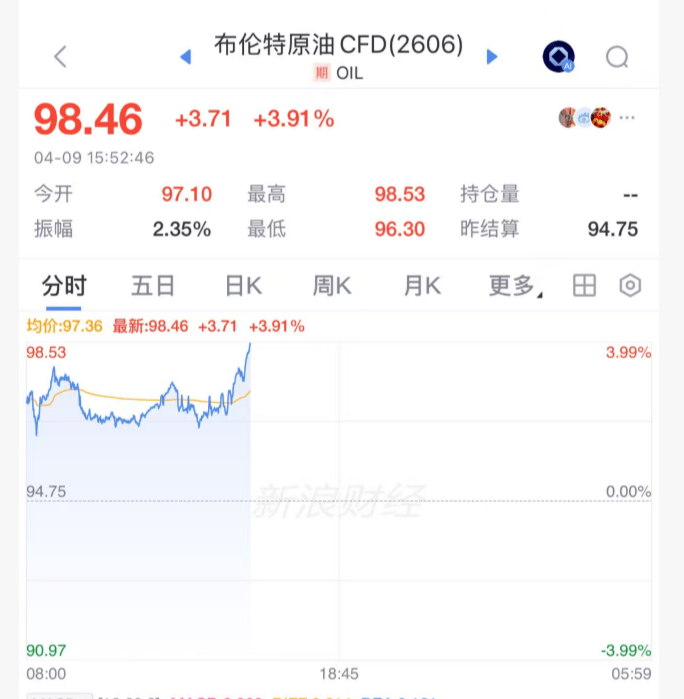Switch to the 日K chart tab

coord(243,286)
